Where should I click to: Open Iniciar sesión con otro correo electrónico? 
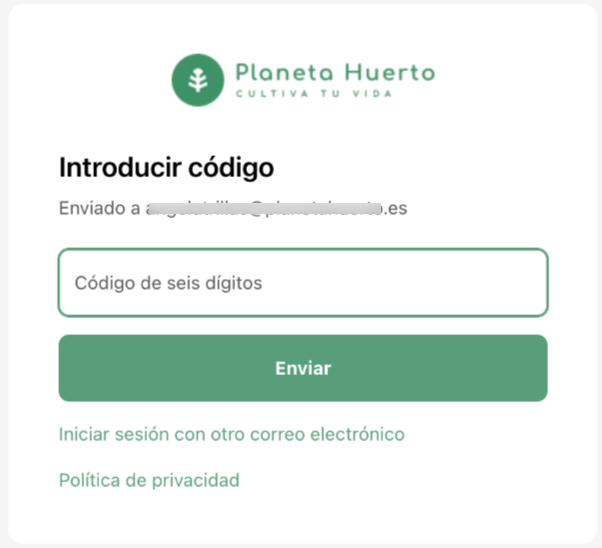tap(231, 434)
